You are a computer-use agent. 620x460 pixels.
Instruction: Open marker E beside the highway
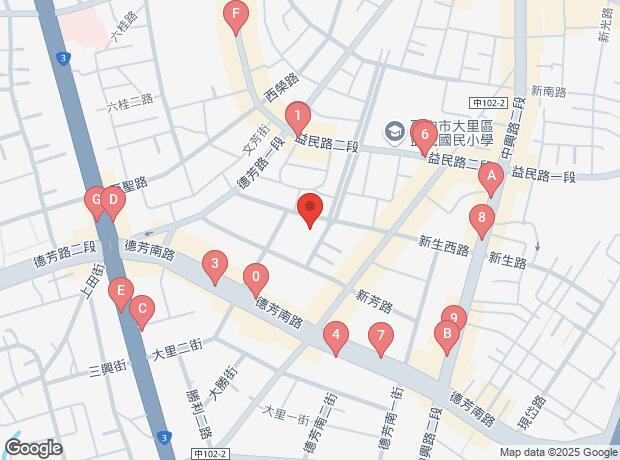(x=121, y=292)
